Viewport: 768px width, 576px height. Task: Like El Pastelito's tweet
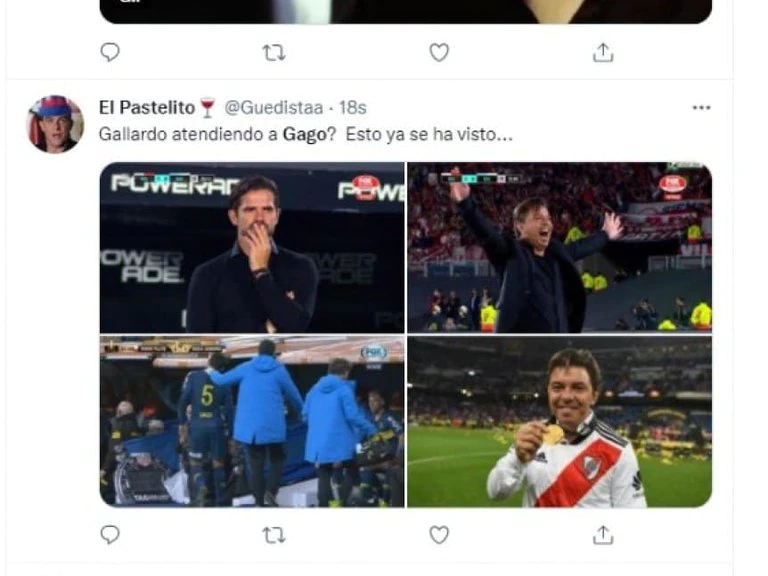[x=439, y=535]
